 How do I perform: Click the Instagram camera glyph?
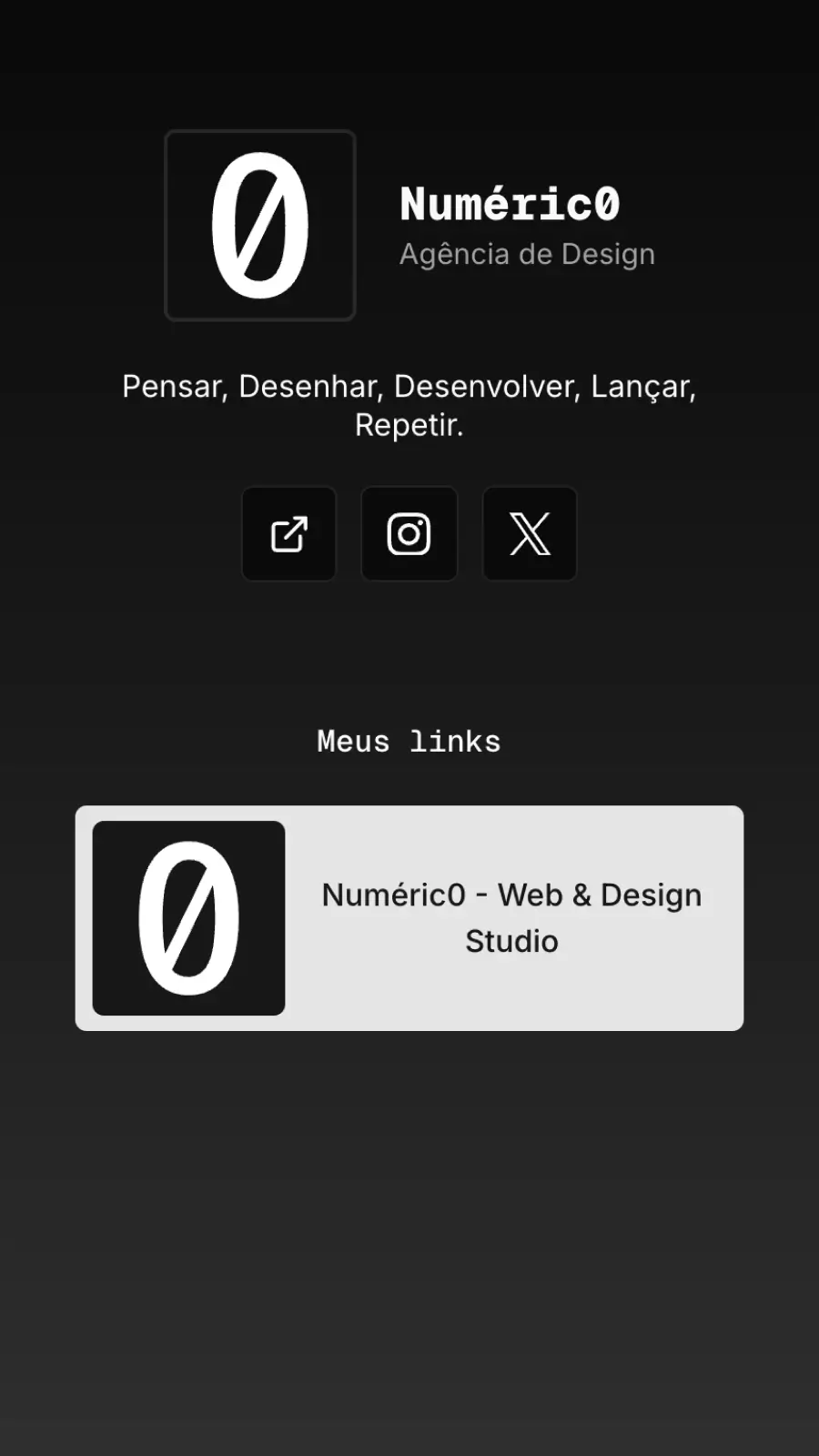(409, 534)
